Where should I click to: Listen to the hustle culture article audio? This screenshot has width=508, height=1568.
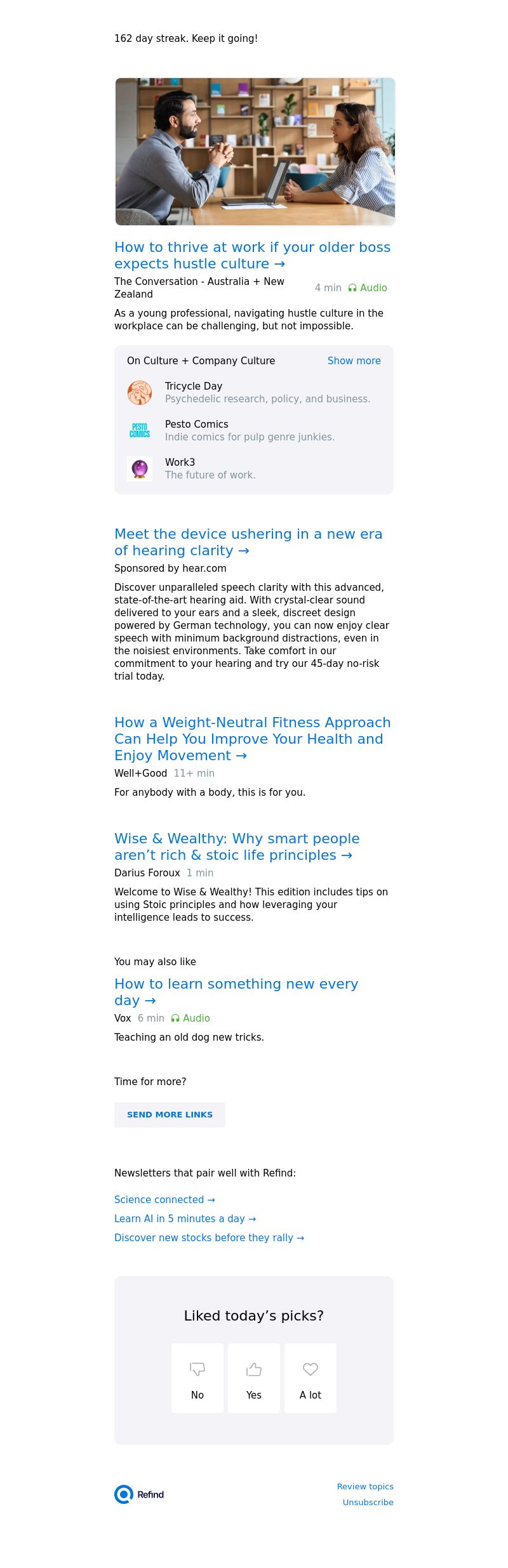(368, 288)
